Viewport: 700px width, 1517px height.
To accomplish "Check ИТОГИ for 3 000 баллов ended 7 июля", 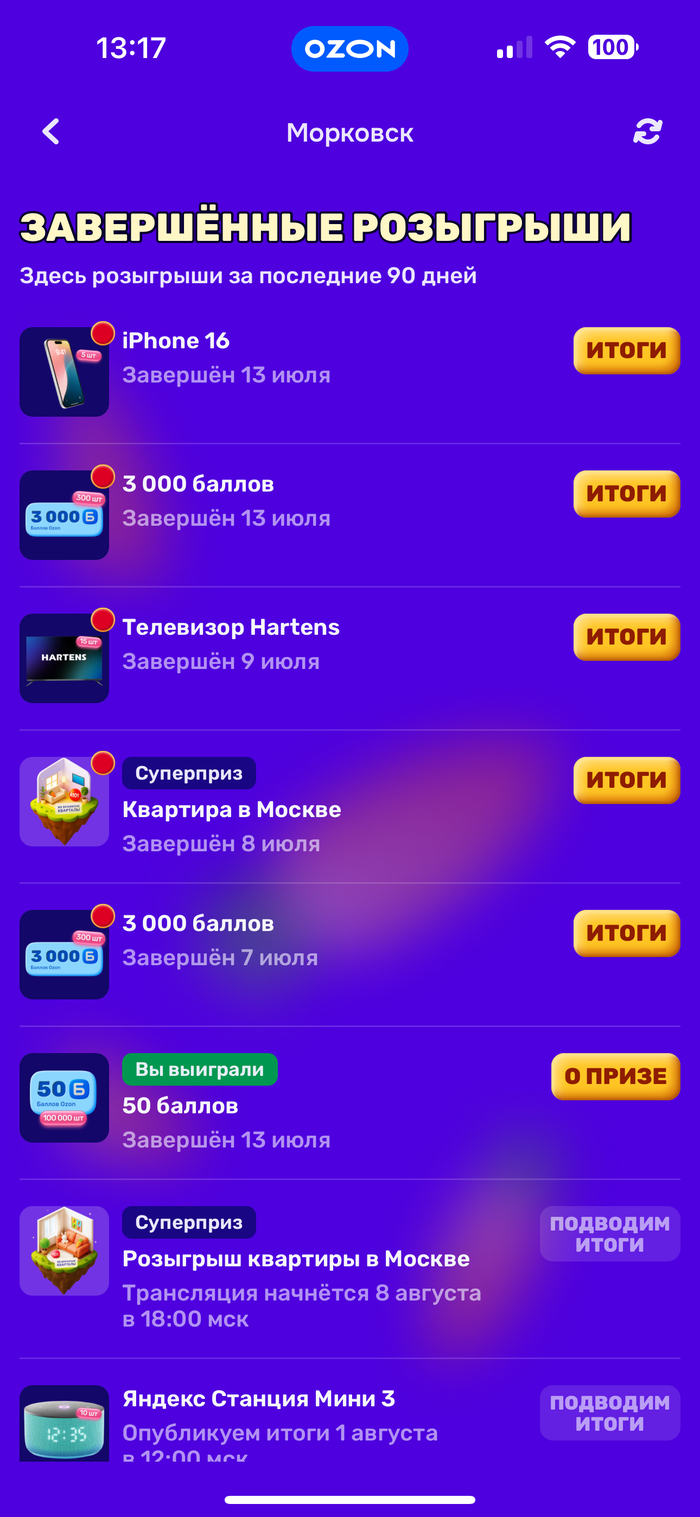I will click(x=626, y=933).
